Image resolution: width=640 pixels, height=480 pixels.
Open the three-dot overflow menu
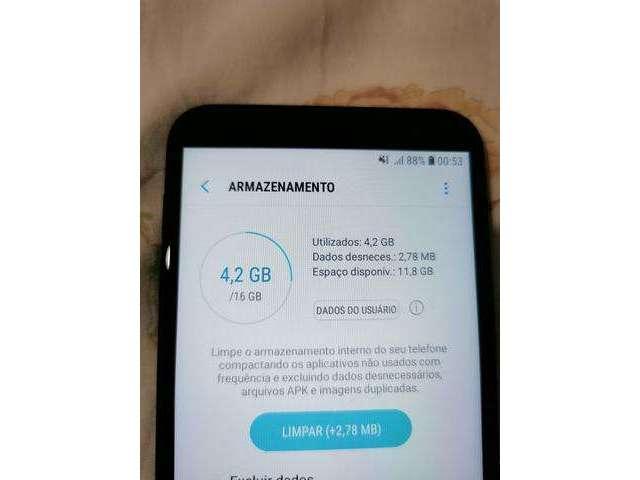(445, 188)
